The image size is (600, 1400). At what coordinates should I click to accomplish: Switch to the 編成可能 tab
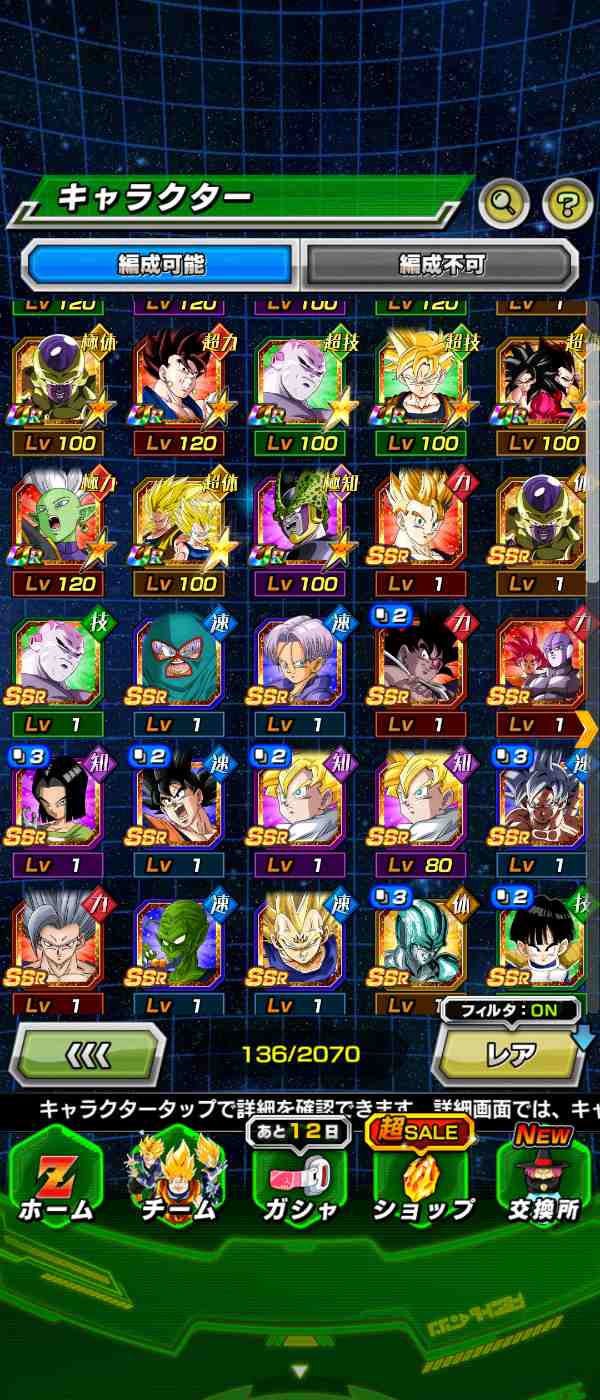point(160,264)
